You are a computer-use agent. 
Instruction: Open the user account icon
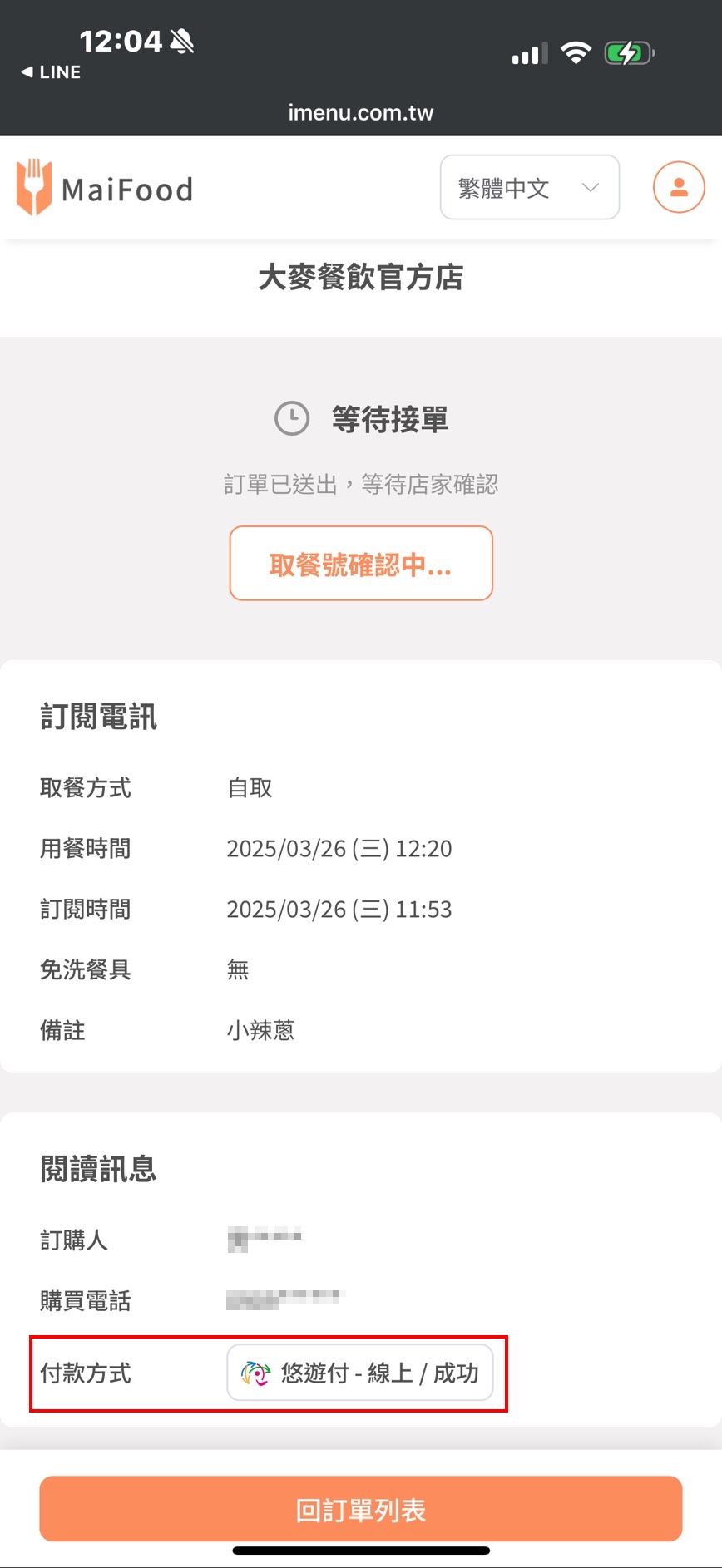coord(678,187)
